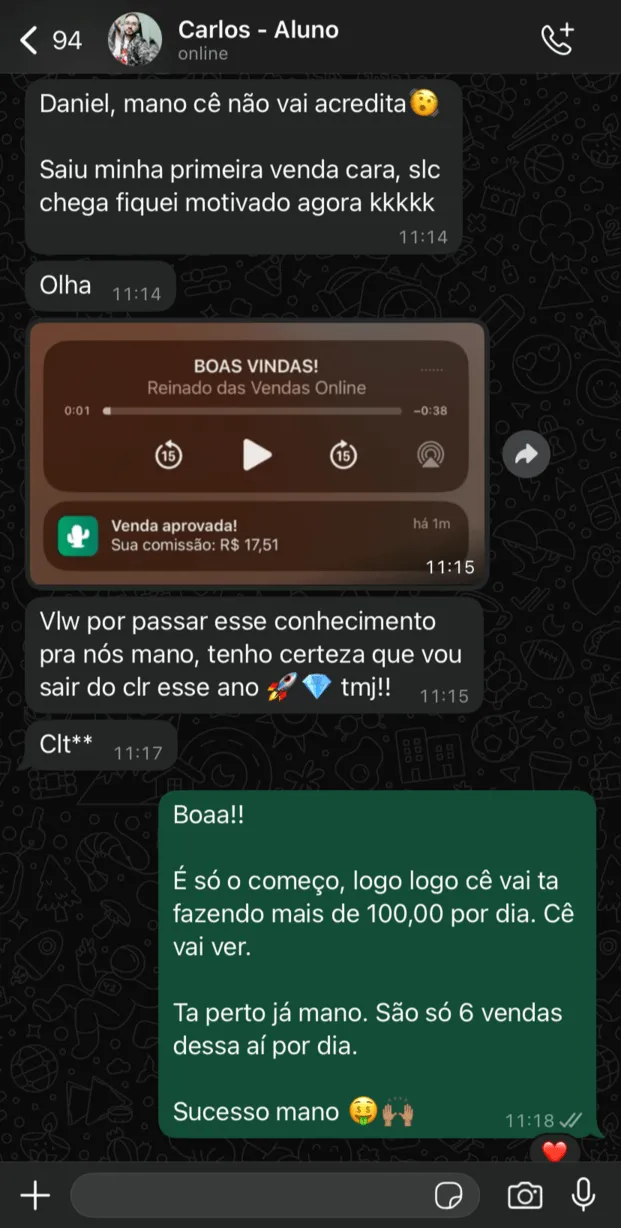Open Carlos - Aluno contact info
Viewport: 621px width, 1228px height.
pos(257,40)
